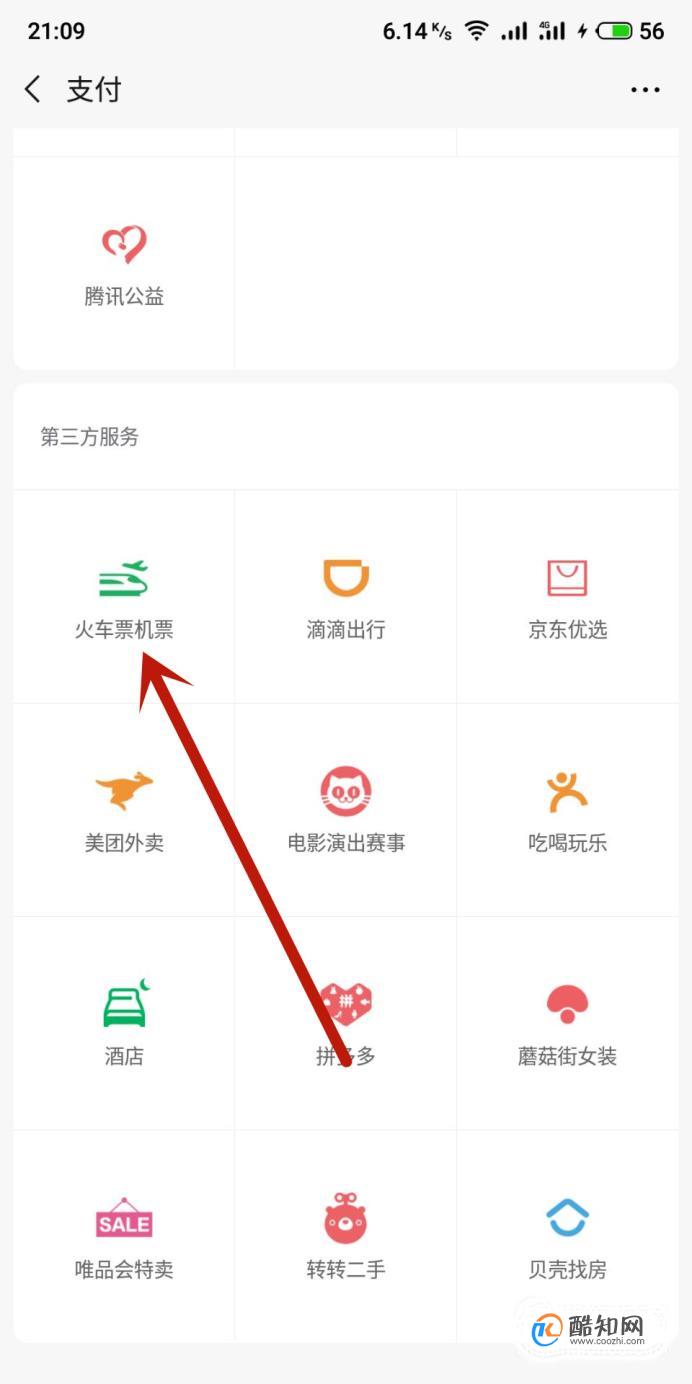Open 唯品会特卖 sale
This screenshot has height=1384, width=692.
pyautogui.click(x=124, y=1236)
